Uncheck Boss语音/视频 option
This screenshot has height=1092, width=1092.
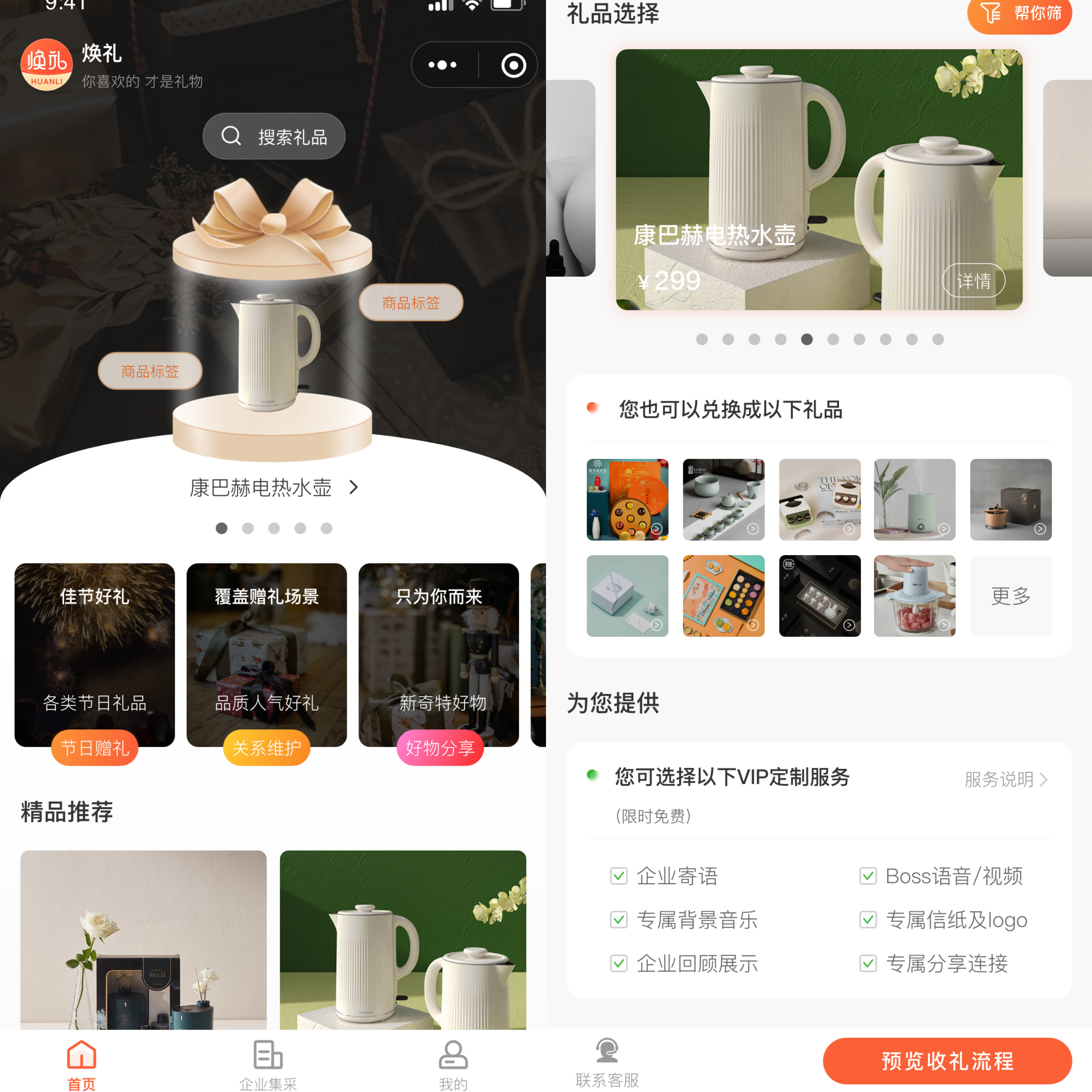pos(868,876)
